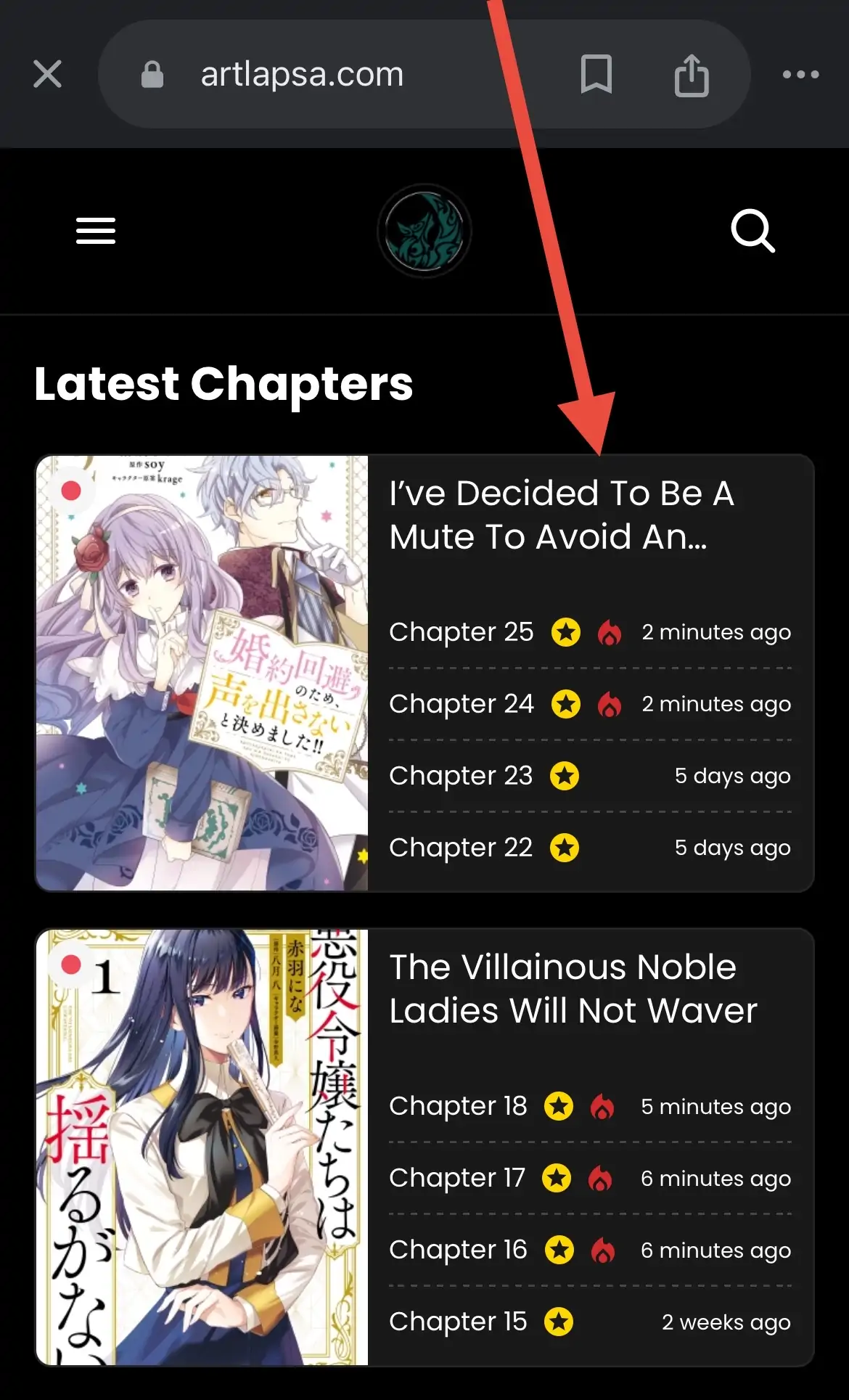Open the browser overflow menu
Image resolution: width=849 pixels, height=1400 pixels.
[x=800, y=74]
